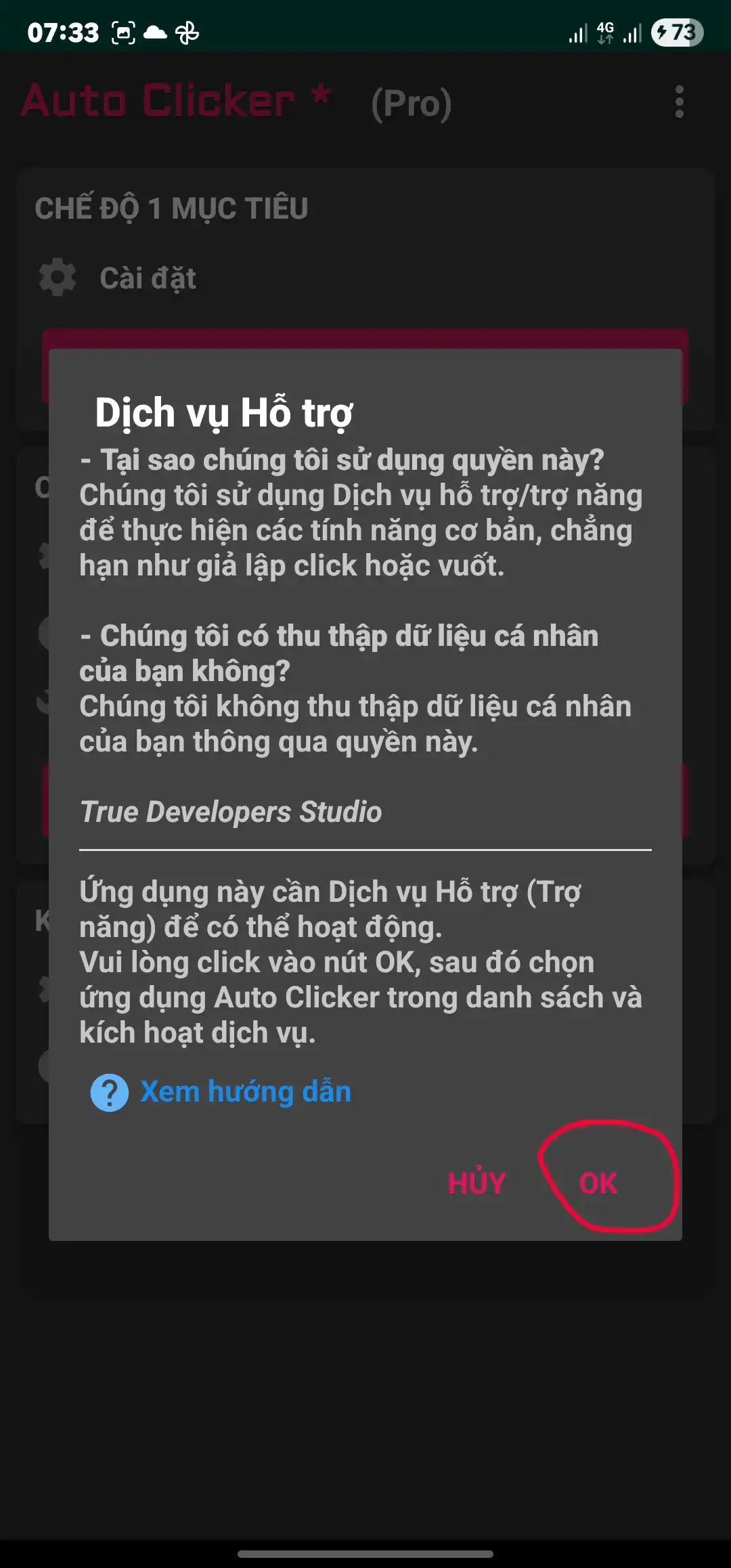
Task: Confirm the dialog with OK
Action: (x=598, y=1183)
